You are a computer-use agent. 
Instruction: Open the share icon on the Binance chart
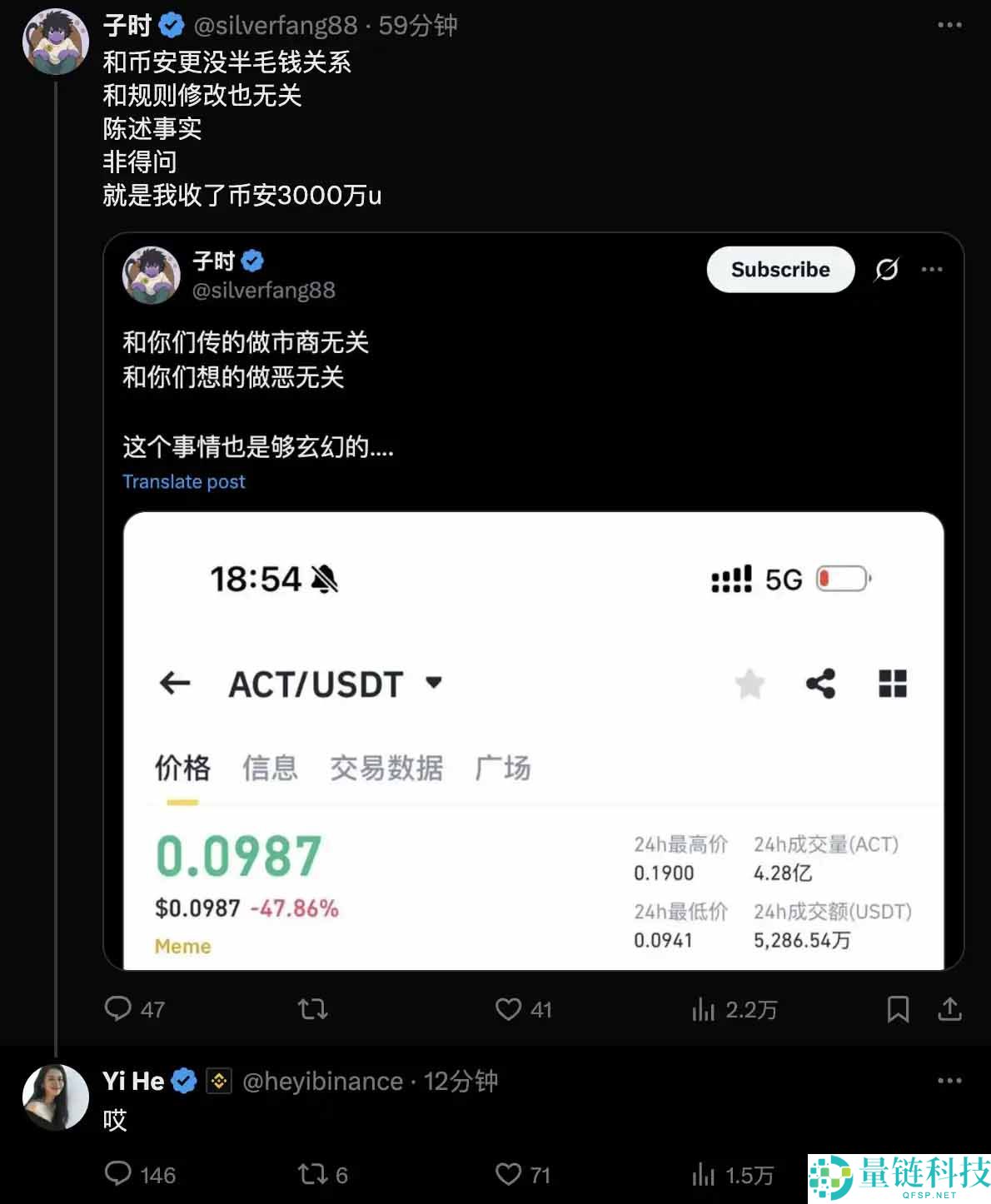[x=820, y=684]
